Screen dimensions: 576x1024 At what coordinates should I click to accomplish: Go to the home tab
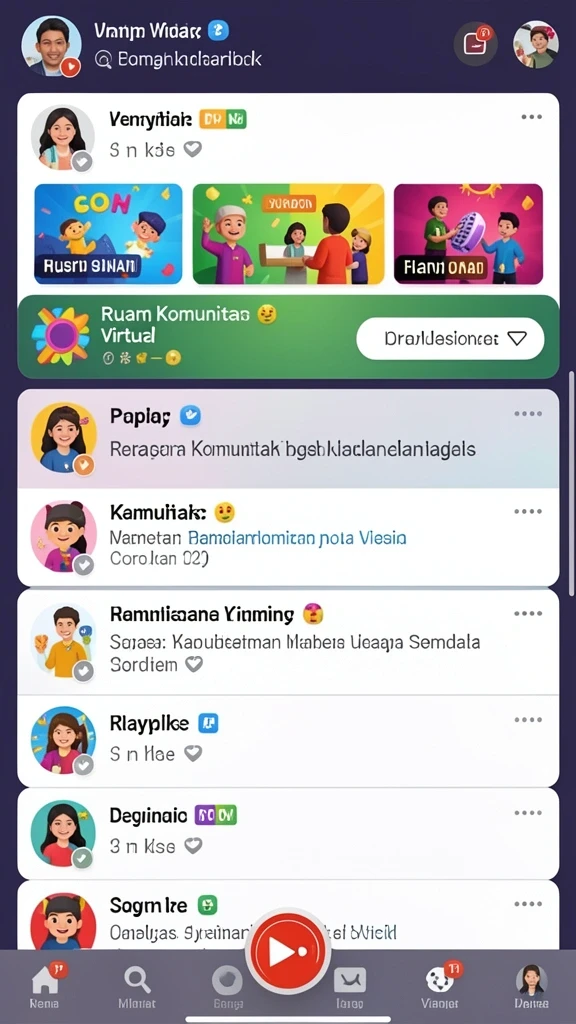45,985
